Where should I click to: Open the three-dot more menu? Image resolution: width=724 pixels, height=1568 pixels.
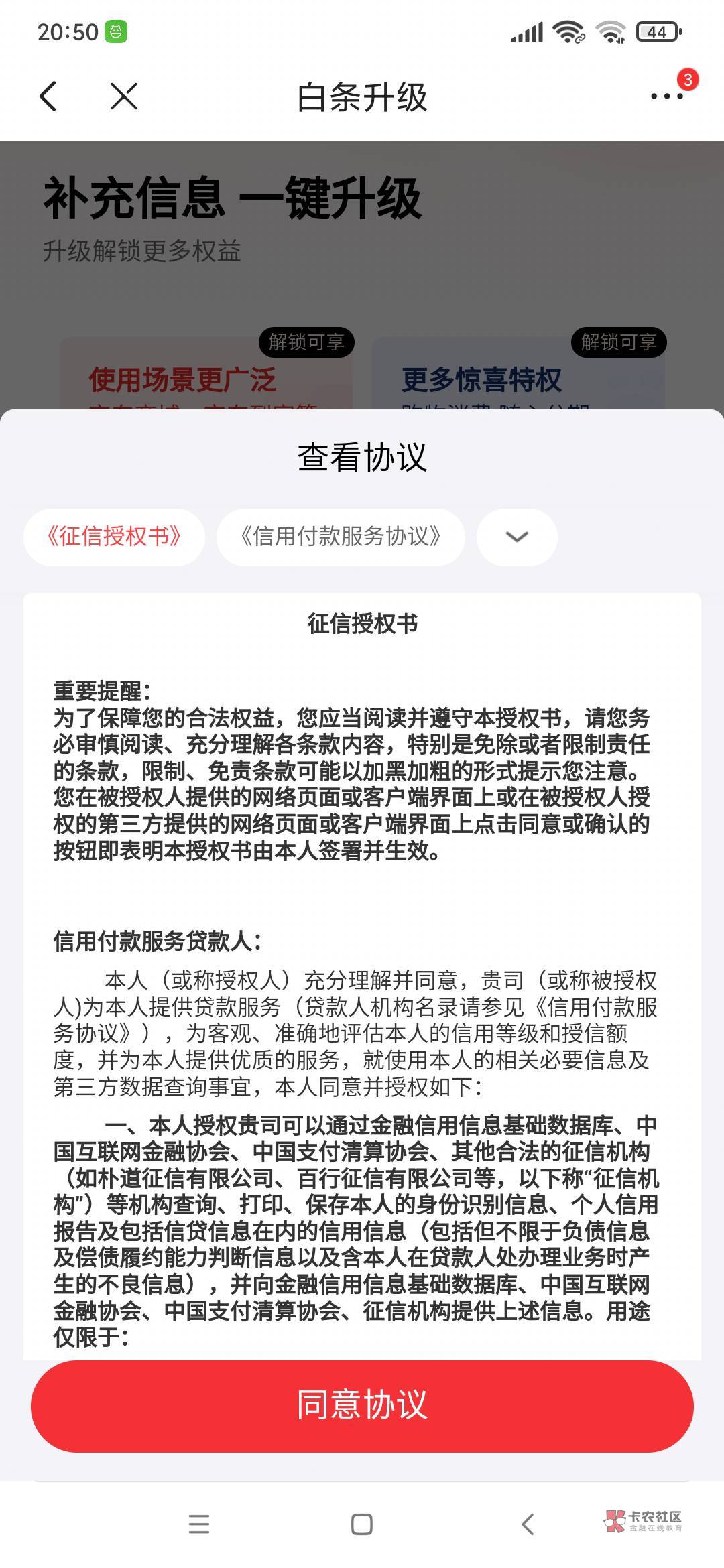pyautogui.click(x=667, y=96)
